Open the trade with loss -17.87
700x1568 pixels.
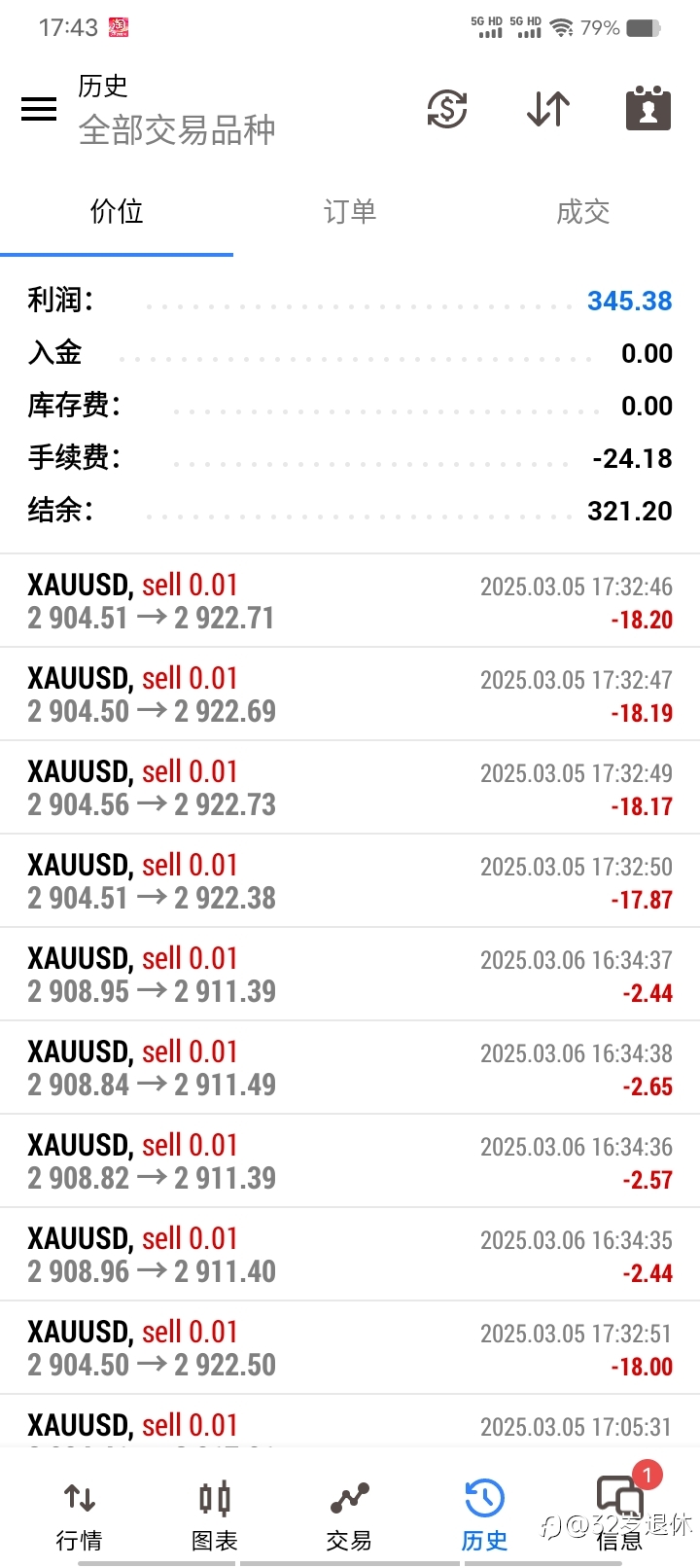pyautogui.click(x=350, y=881)
